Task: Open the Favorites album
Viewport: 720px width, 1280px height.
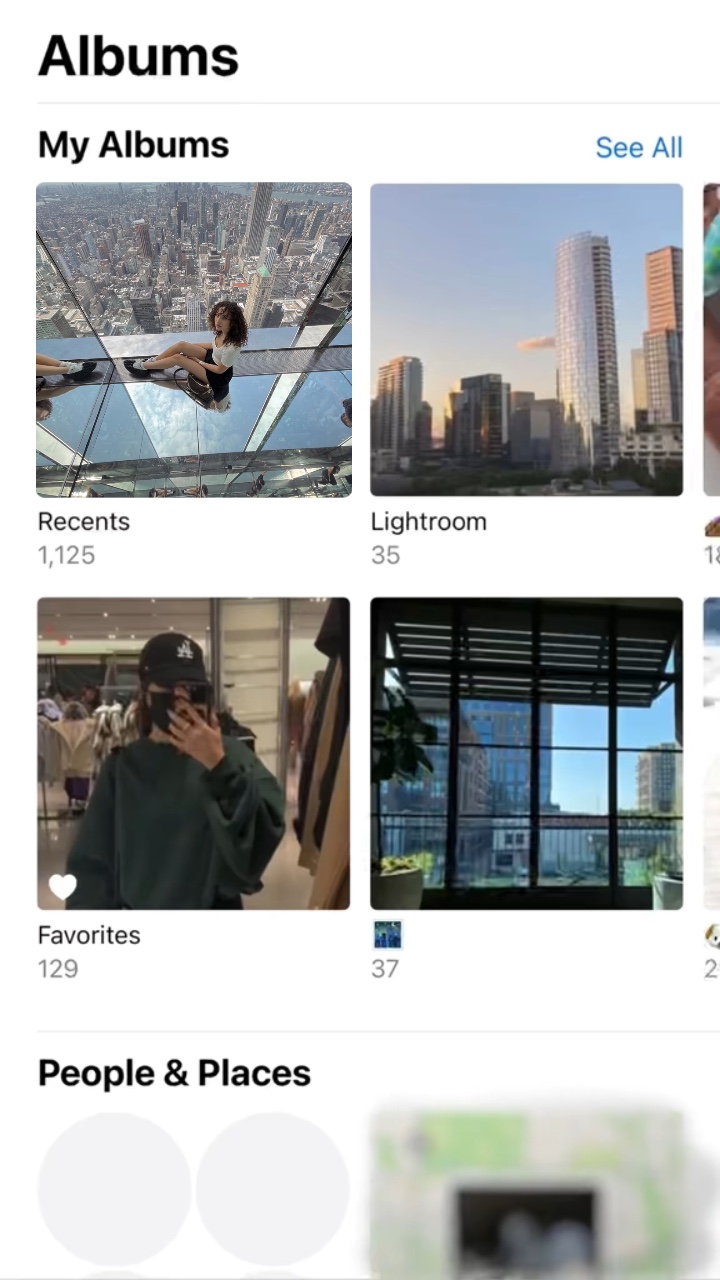Action: coord(194,753)
